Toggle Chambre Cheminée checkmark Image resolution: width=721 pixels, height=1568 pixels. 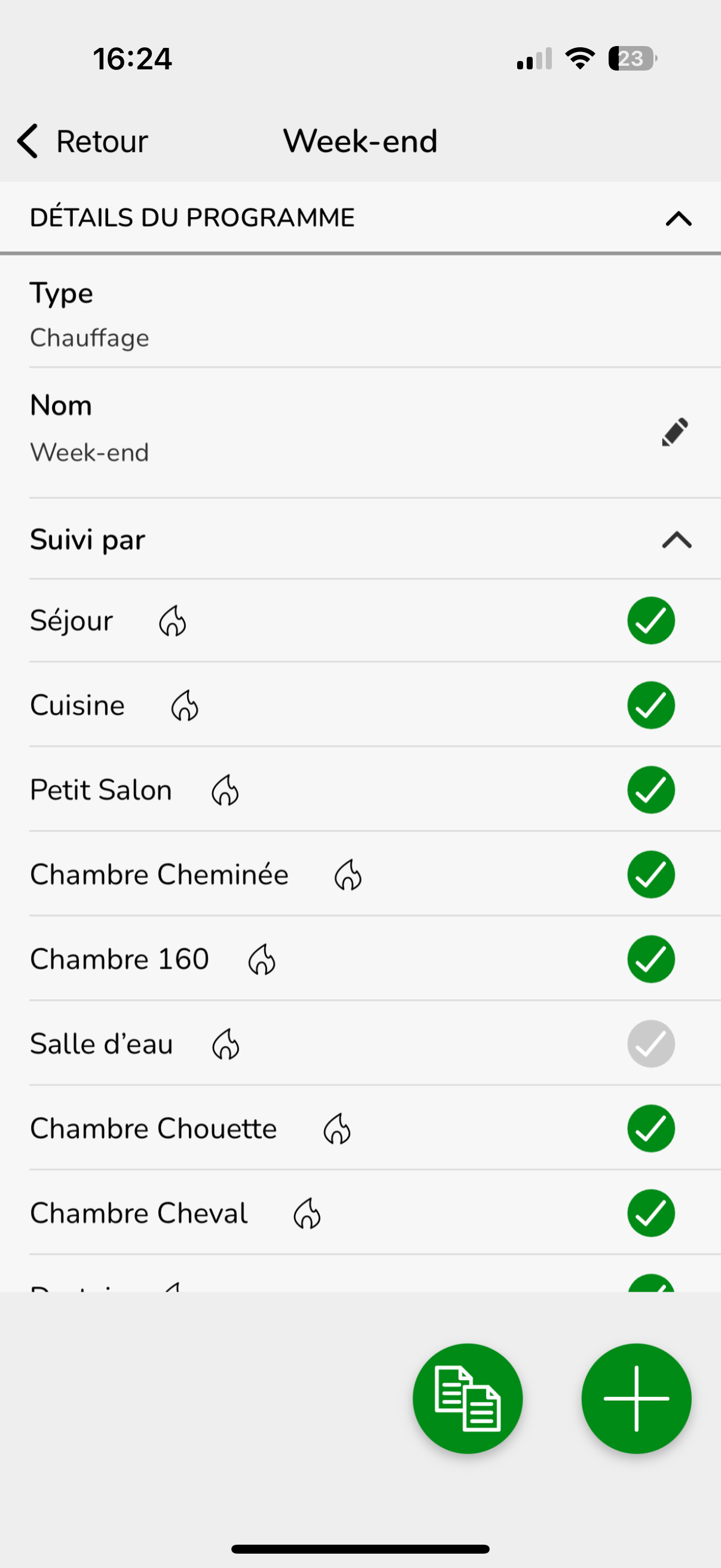coord(651,874)
